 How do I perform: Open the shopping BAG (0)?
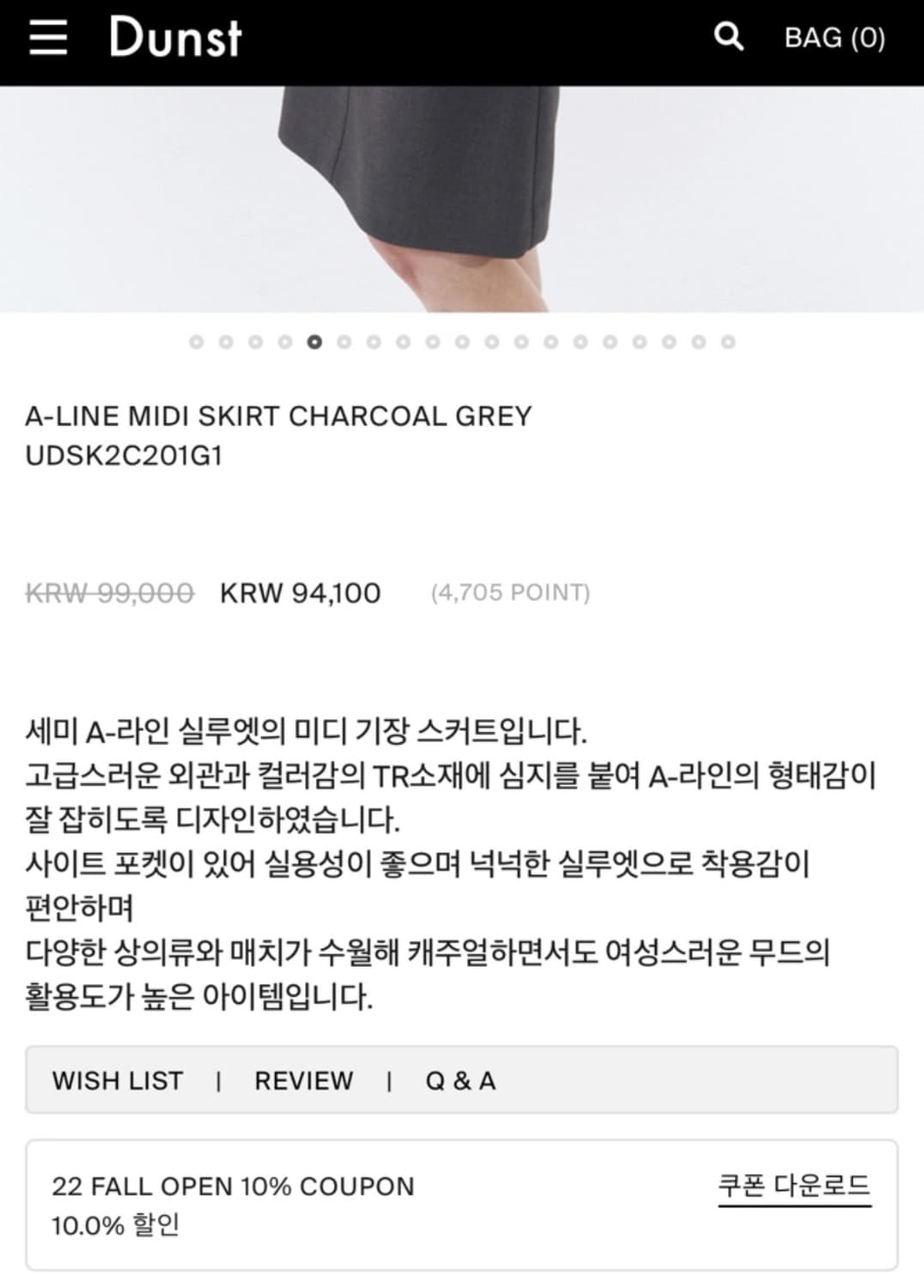[x=833, y=38]
